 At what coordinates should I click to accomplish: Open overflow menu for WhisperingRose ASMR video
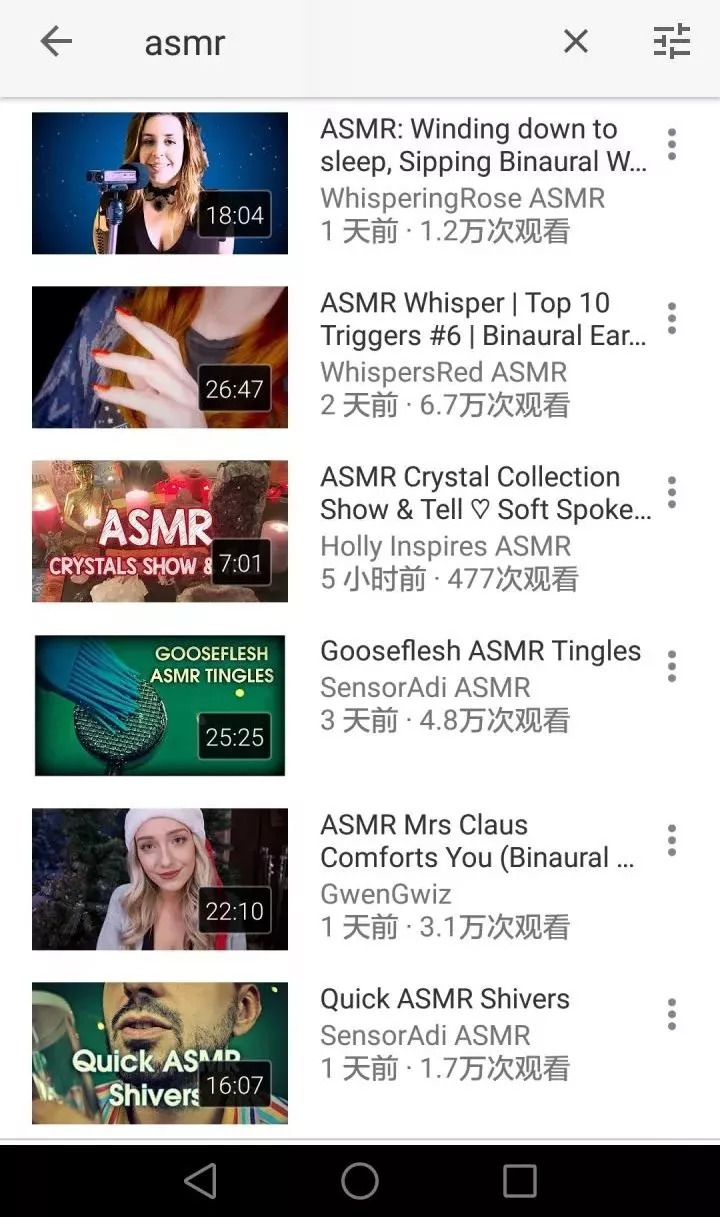(672, 144)
